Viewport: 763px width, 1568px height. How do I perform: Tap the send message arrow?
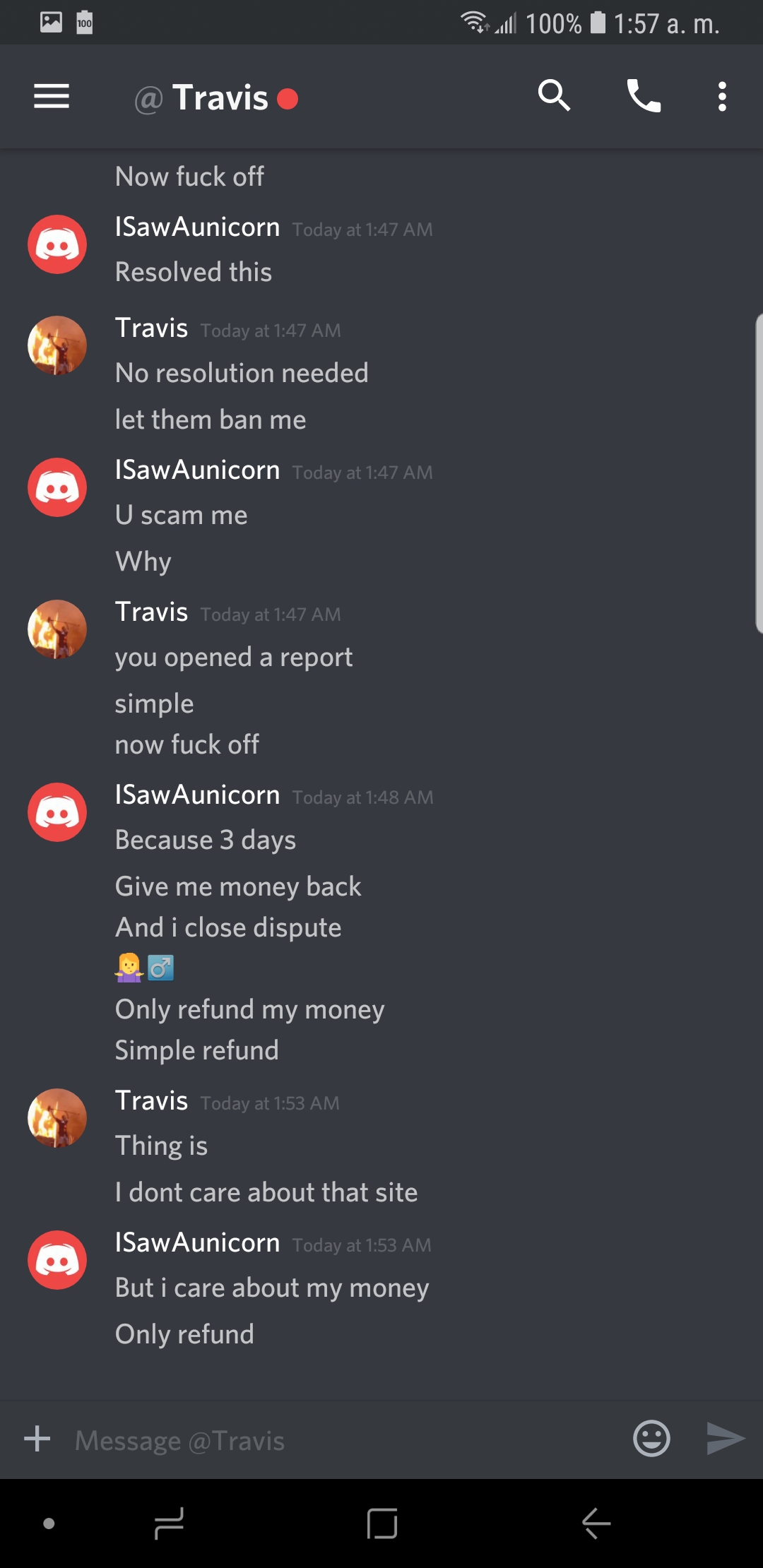tap(726, 1439)
